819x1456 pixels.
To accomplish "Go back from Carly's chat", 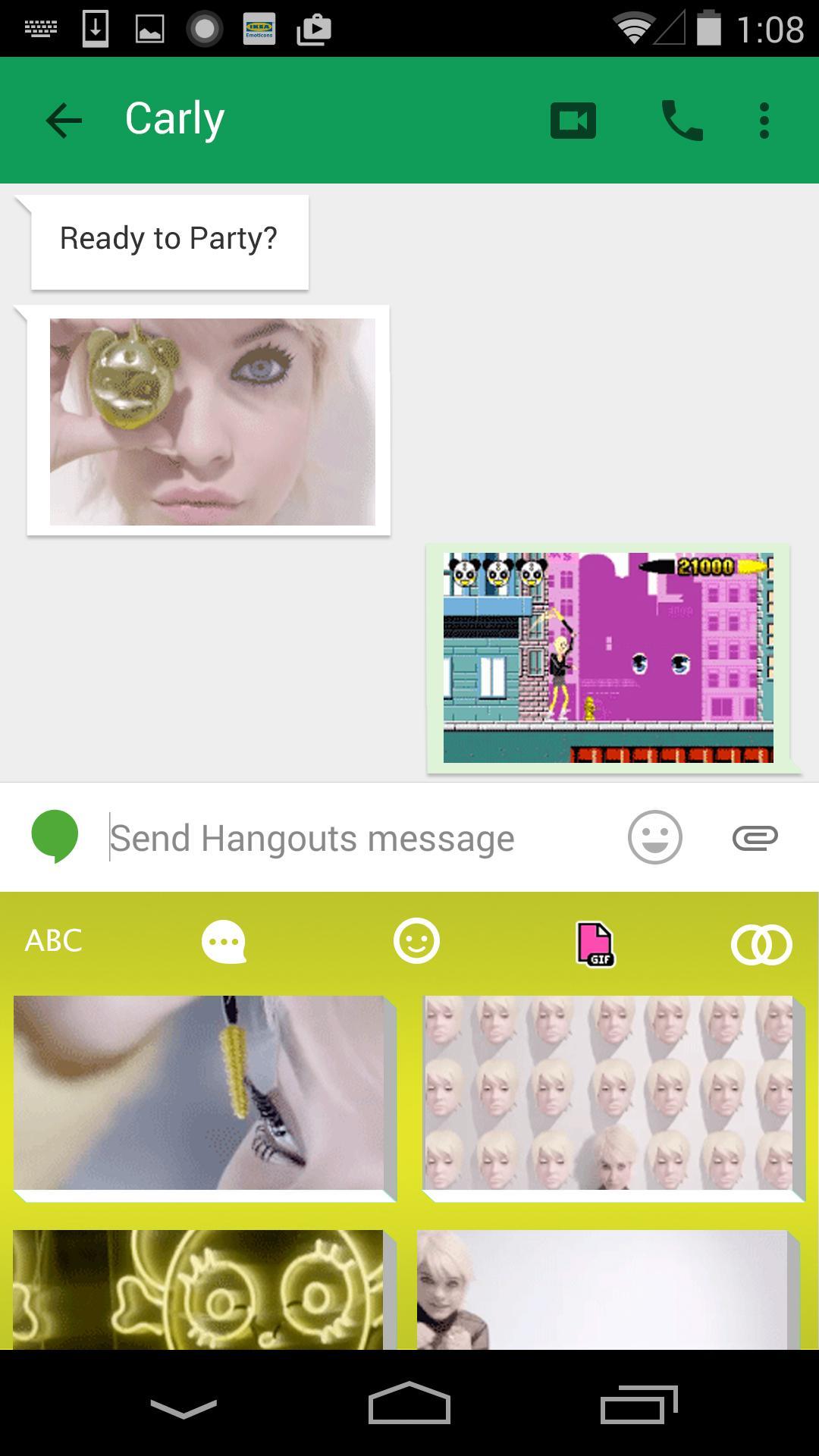I will (x=64, y=121).
